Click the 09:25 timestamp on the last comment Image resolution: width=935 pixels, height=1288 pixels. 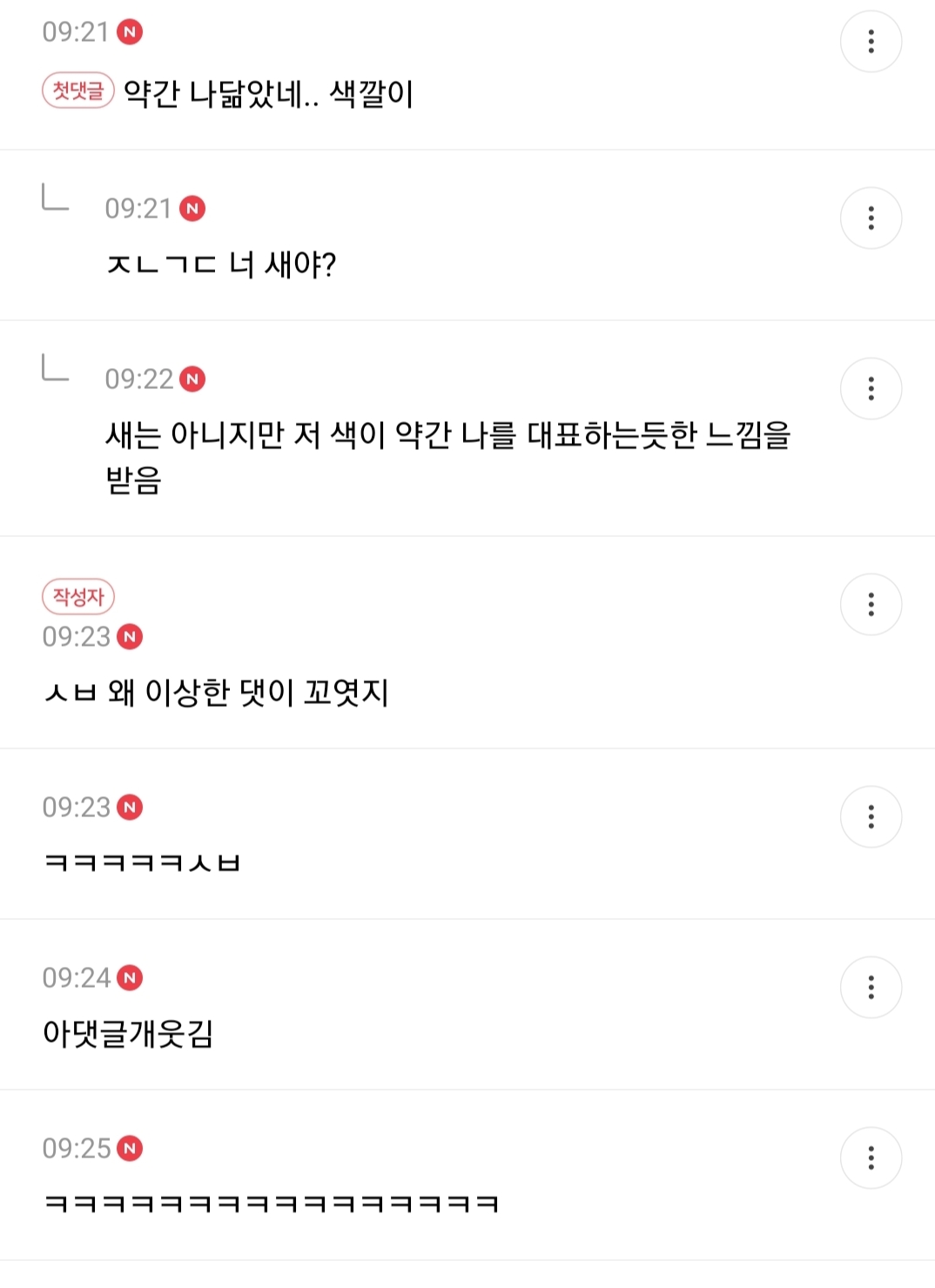coord(78,1148)
